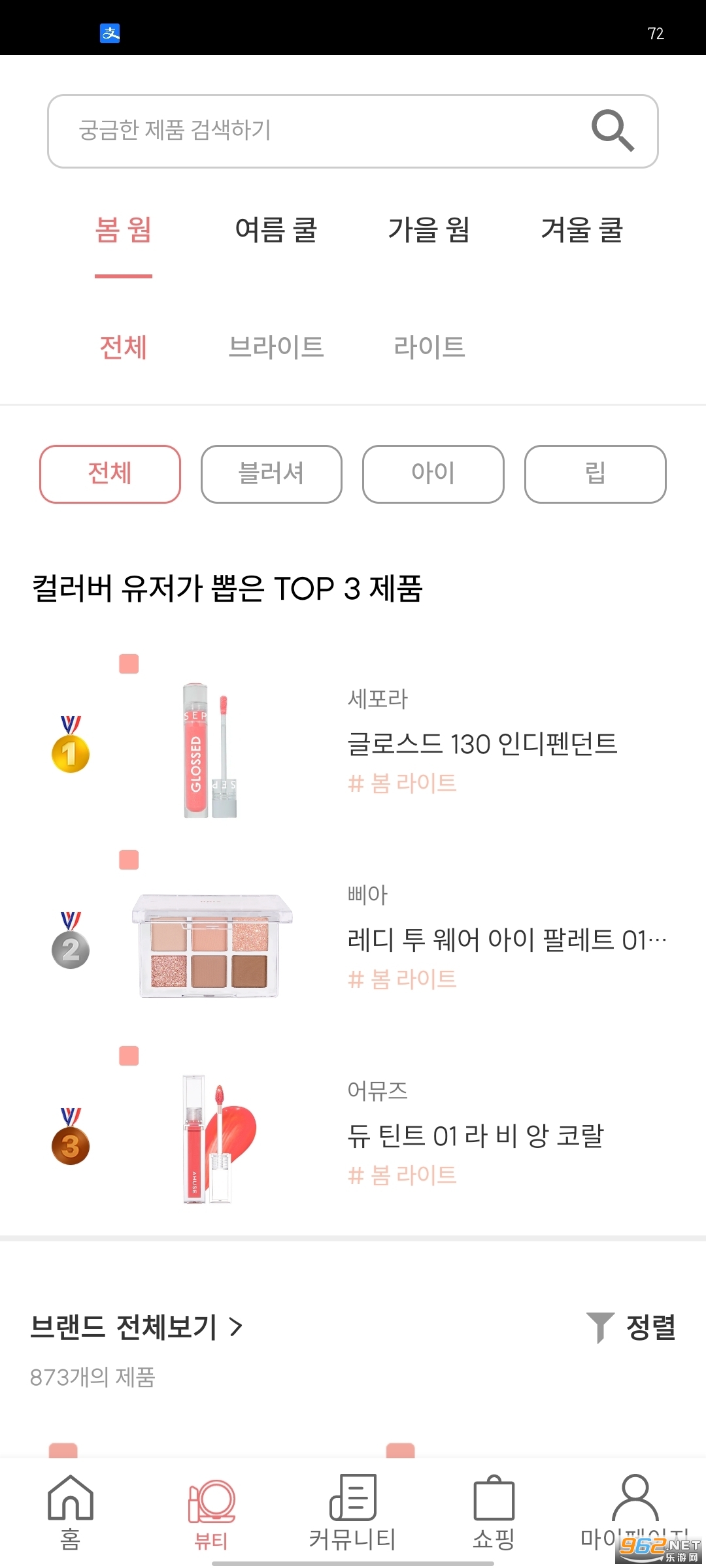Filter products by 블러셔 chip
The image size is (706, 1568).
tap(271, 474)
